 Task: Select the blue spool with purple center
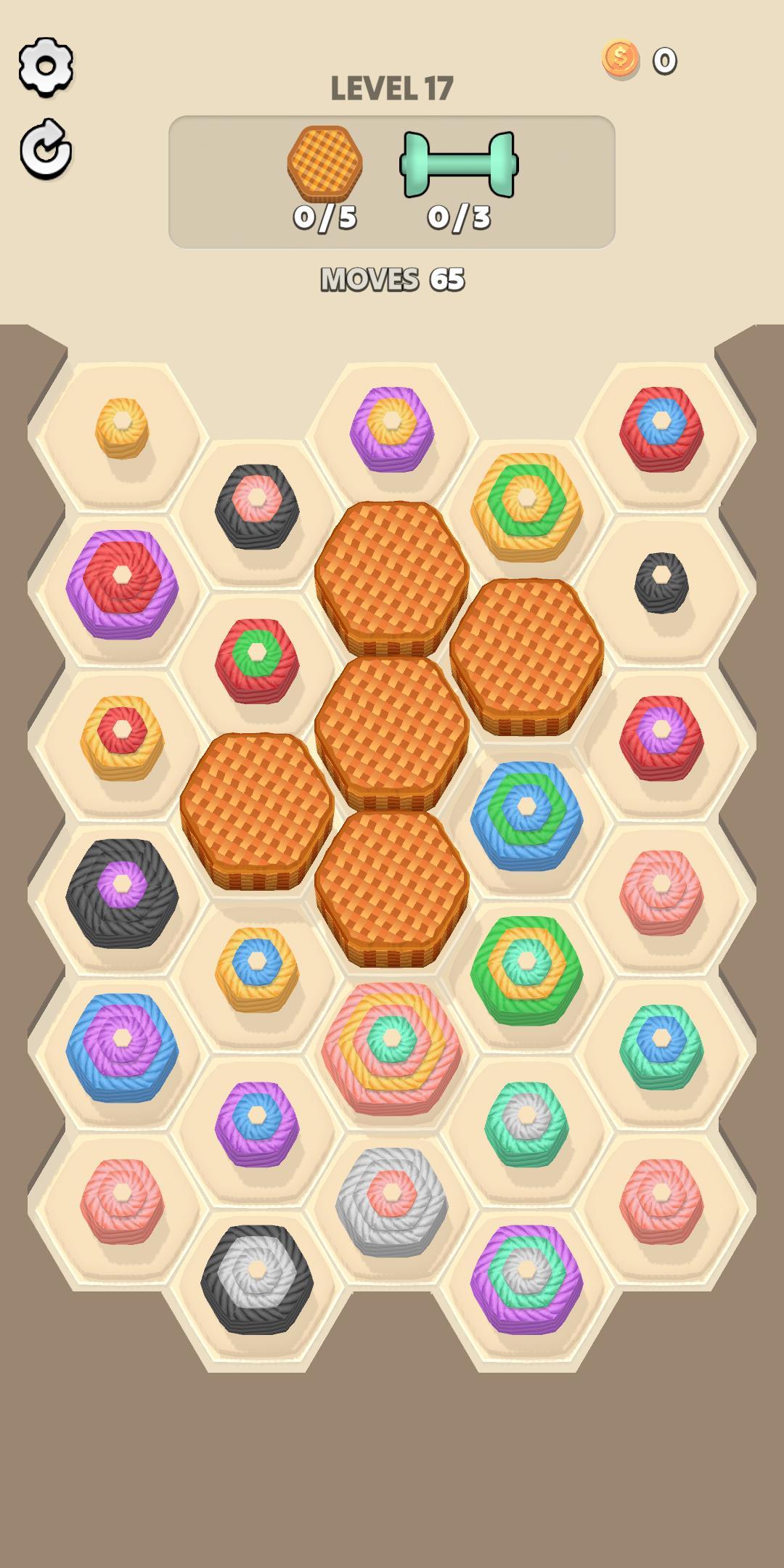point(122,1047)
